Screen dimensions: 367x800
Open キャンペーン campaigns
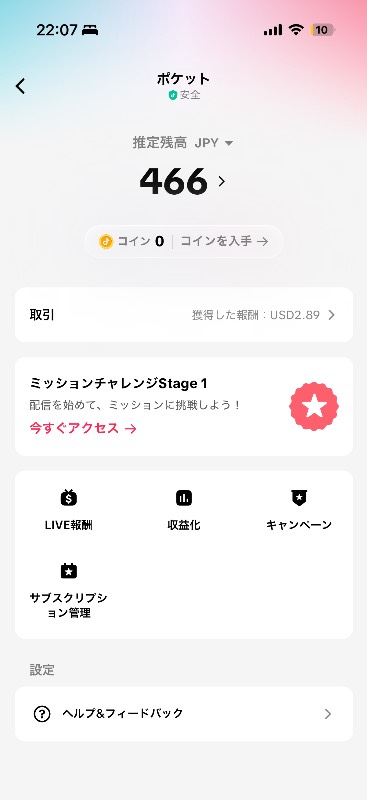click(x=299, y=510)
